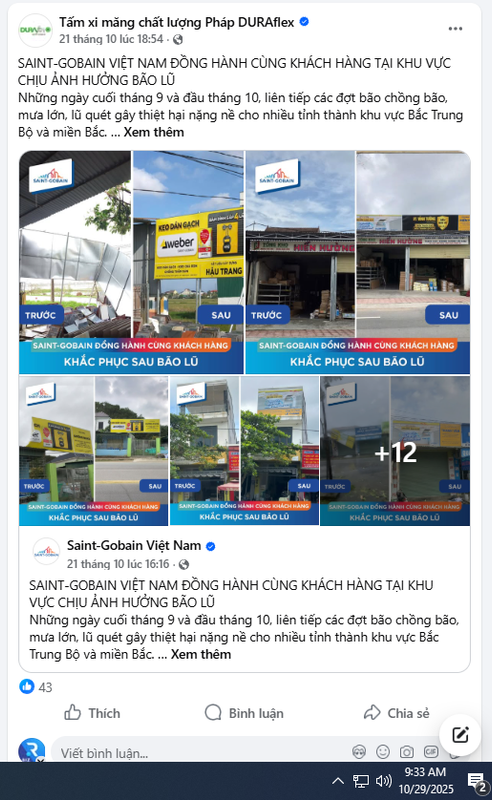Open the taskbar notification center

click(477, 781)
